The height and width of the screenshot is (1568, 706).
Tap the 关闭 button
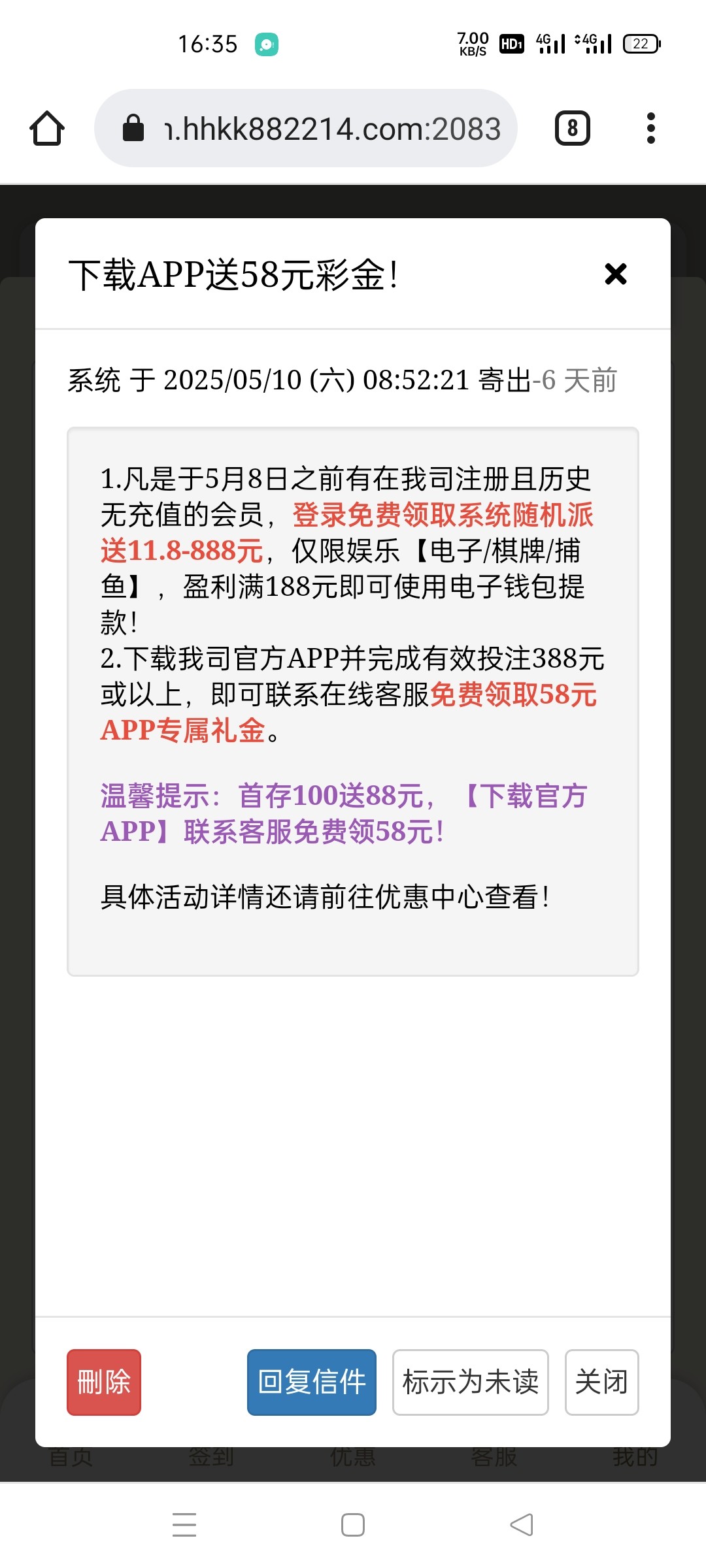coord(601,1382)
